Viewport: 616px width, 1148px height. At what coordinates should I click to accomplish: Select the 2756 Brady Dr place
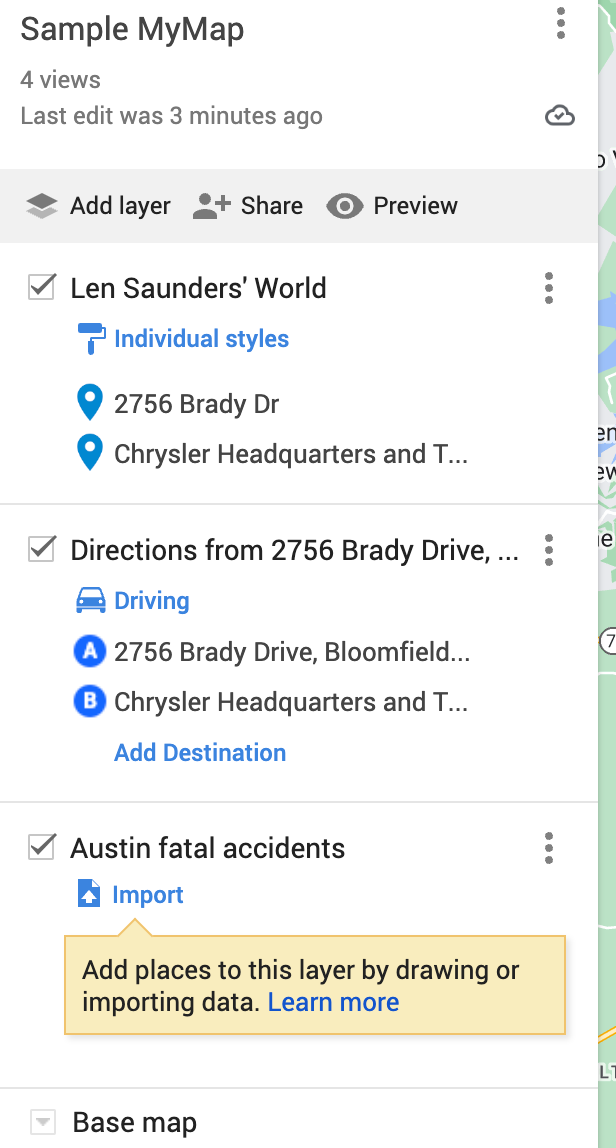(x=178, y=404)
